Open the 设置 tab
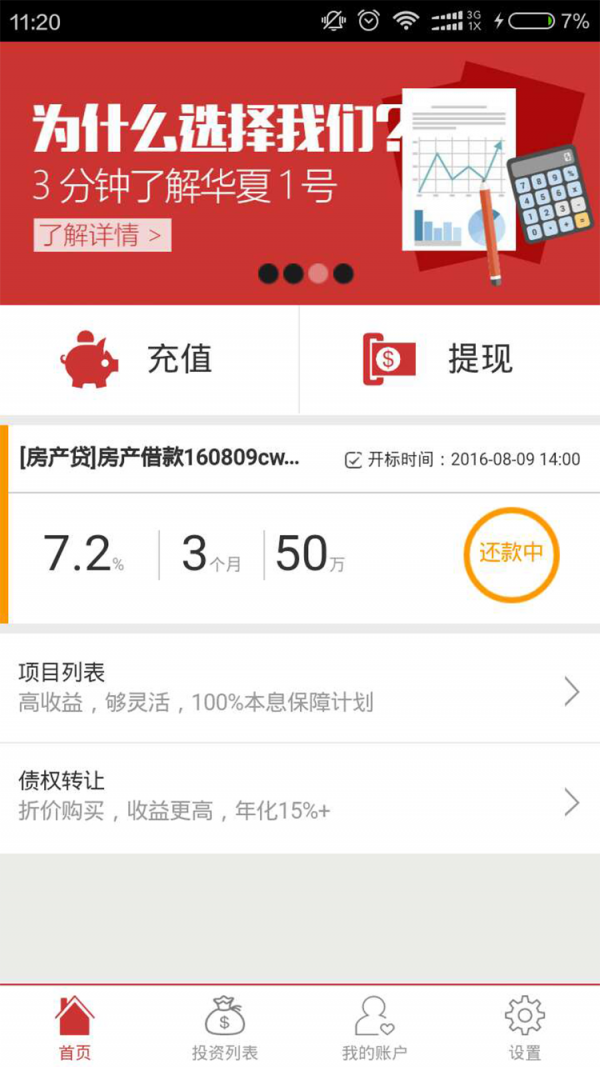This screenshot has height=1067, width=600. (524, 1027)
